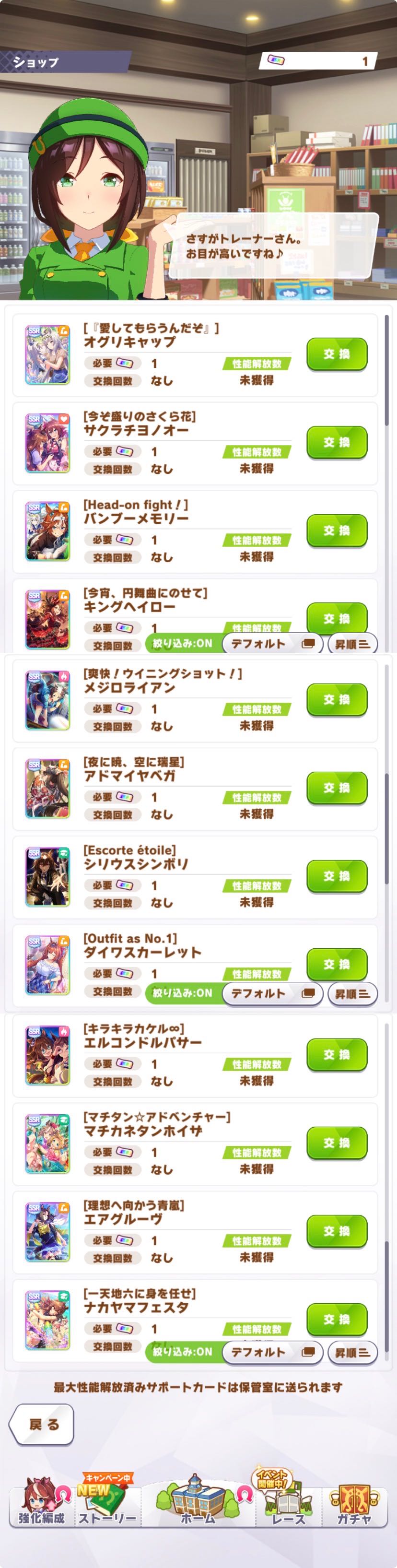This screenshot has height=1568, width=397.
Task: Exchange for the エルコンドルパサー card
Action: tap(337, 1055)
